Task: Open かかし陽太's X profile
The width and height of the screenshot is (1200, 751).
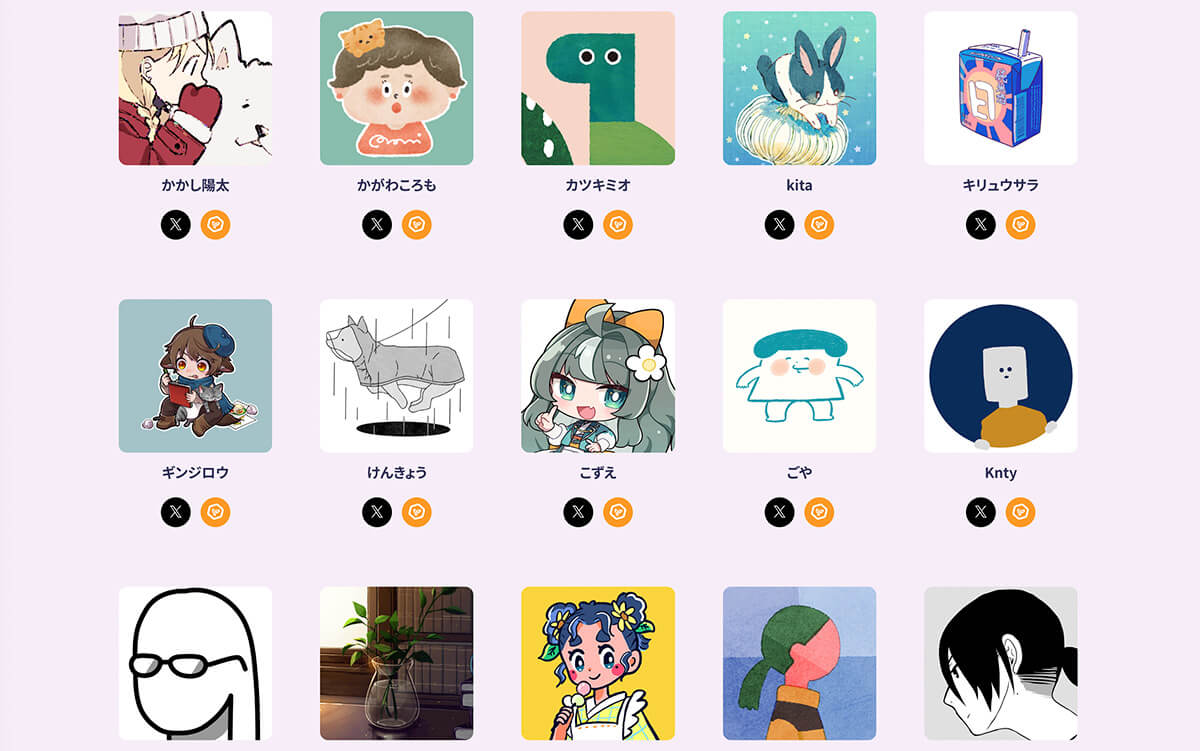Action: (175, 225)
